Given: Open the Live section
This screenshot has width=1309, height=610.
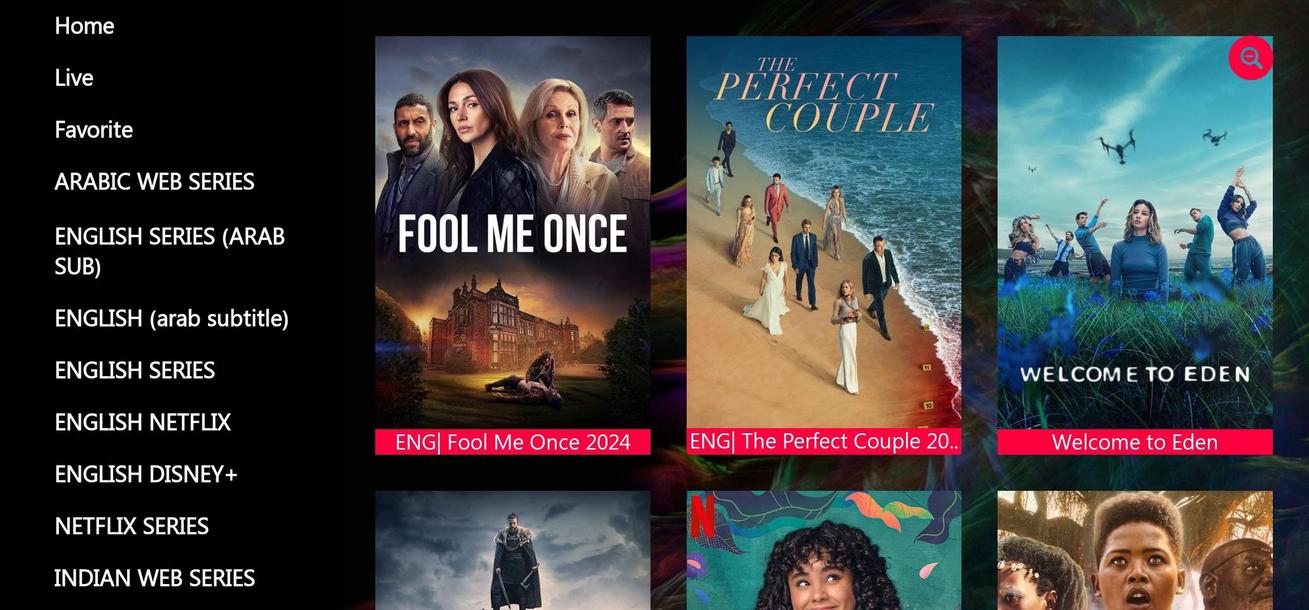Looking at the screenshot, I should [74, 78].
